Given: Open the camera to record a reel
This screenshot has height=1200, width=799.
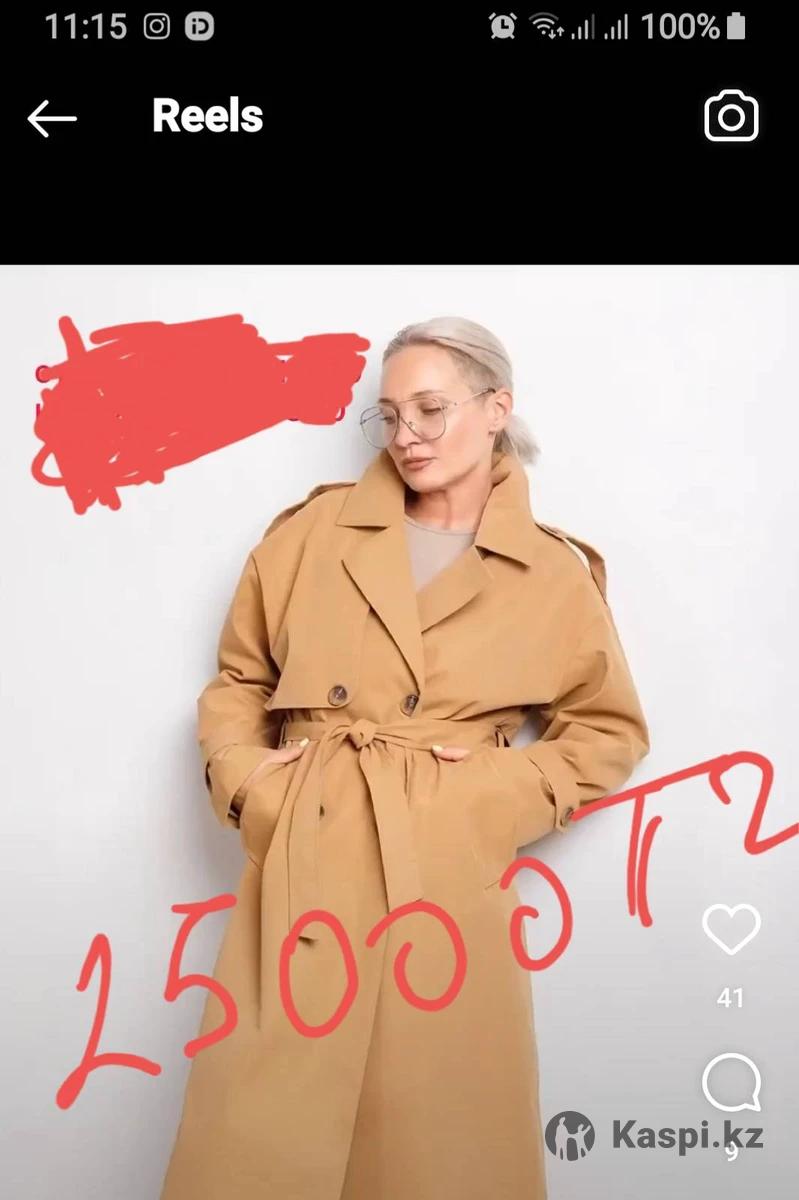Looking at the screenshot, I should (x=731, y=118).
